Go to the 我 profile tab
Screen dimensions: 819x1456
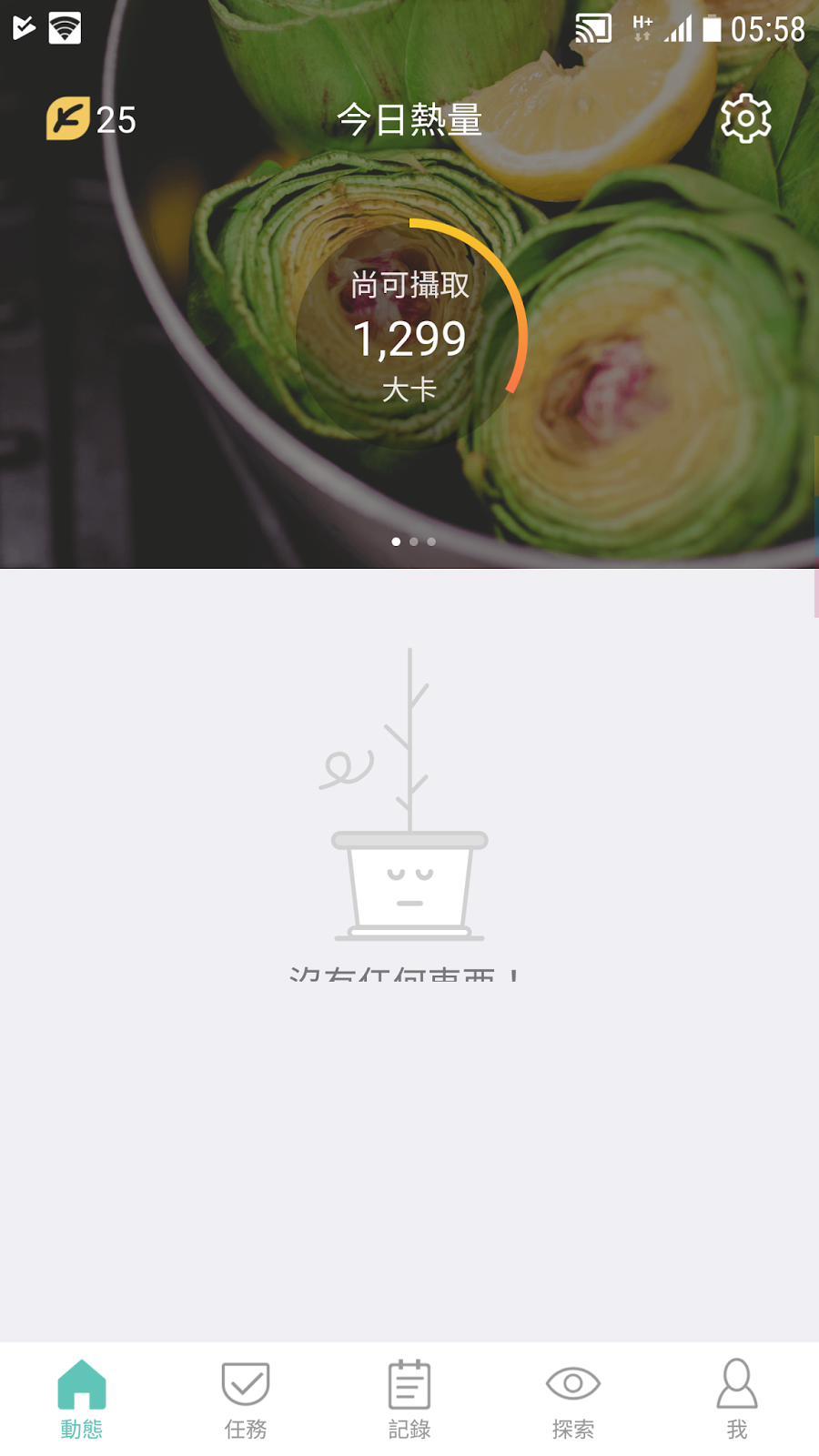point(737,1400)
